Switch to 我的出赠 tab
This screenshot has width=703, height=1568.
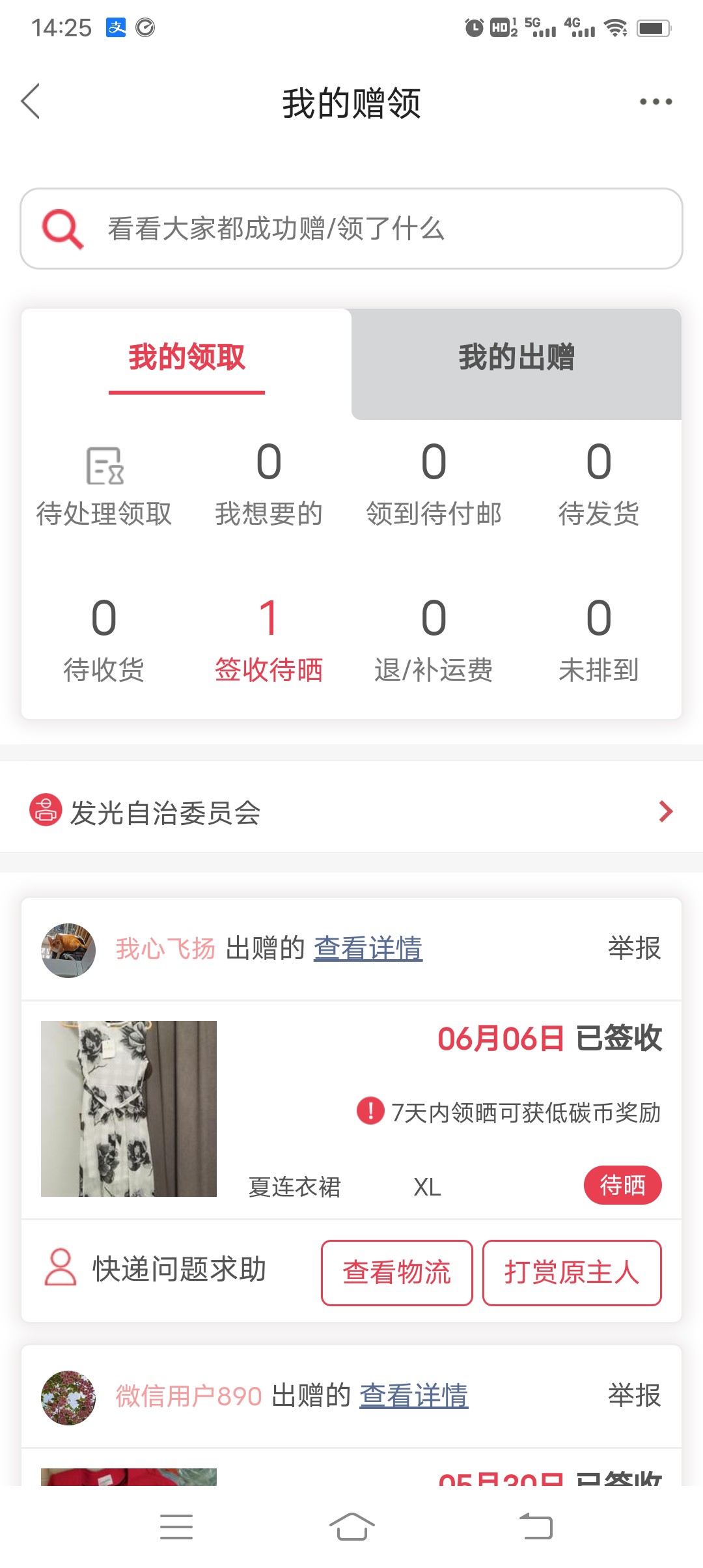(516, 357)
